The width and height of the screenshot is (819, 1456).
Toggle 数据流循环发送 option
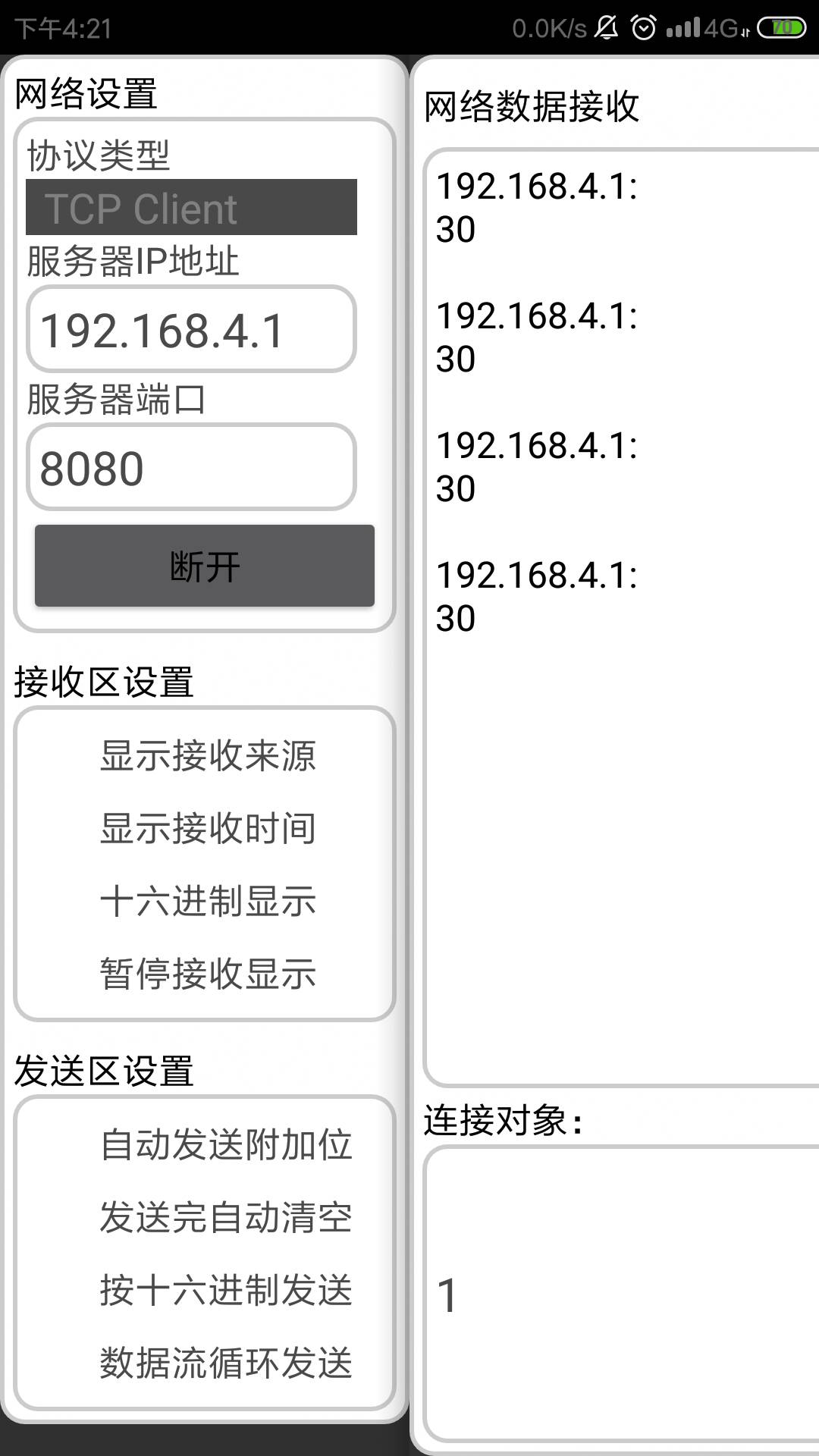(224, 1363)
